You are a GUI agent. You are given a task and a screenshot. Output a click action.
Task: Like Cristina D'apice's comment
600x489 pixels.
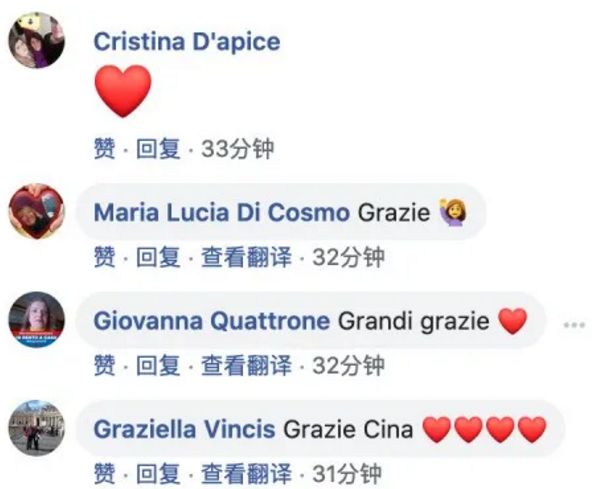pos(104,150)
